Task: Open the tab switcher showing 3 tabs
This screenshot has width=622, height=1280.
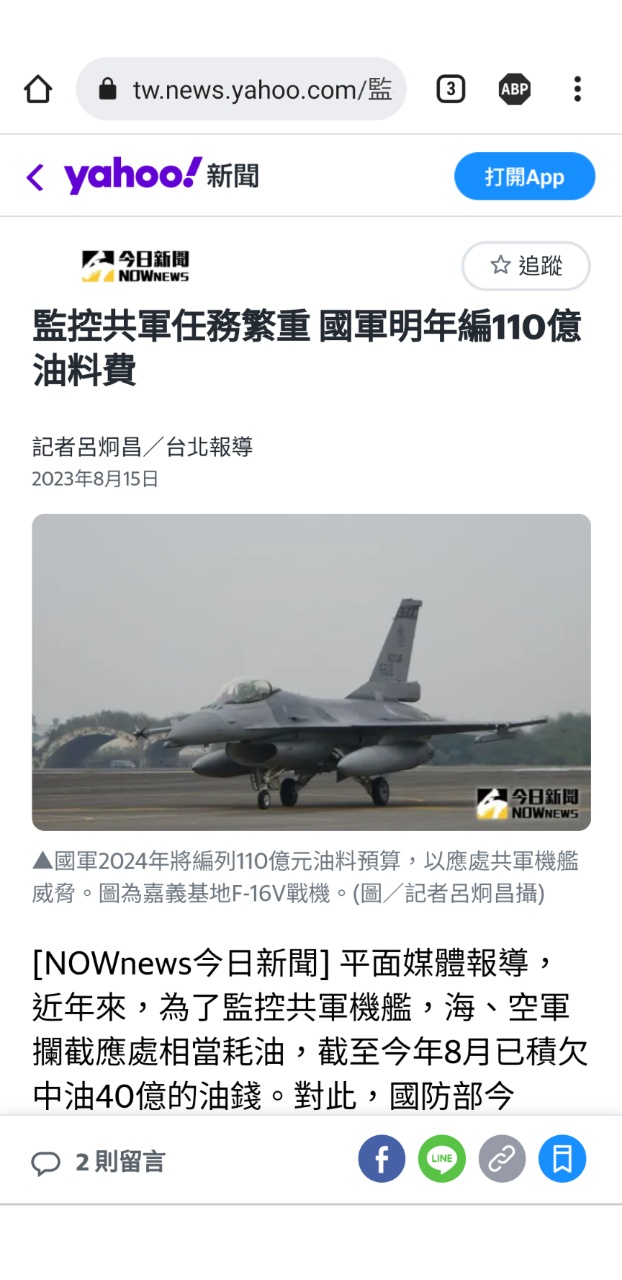Action: [x=451, y=90]
